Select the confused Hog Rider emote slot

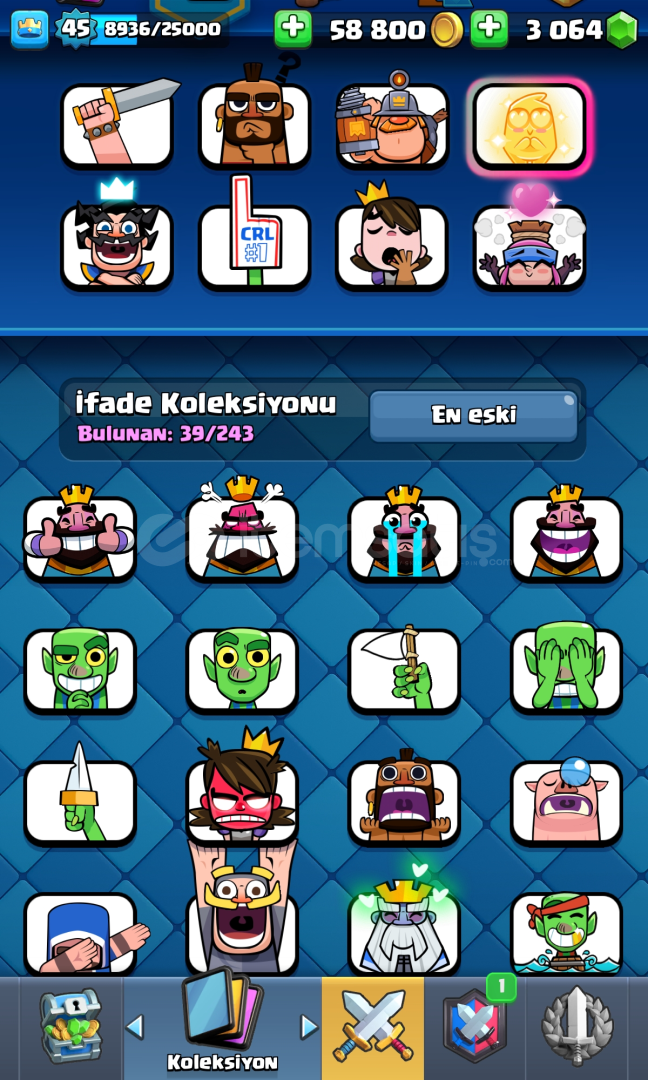point(254,125)
